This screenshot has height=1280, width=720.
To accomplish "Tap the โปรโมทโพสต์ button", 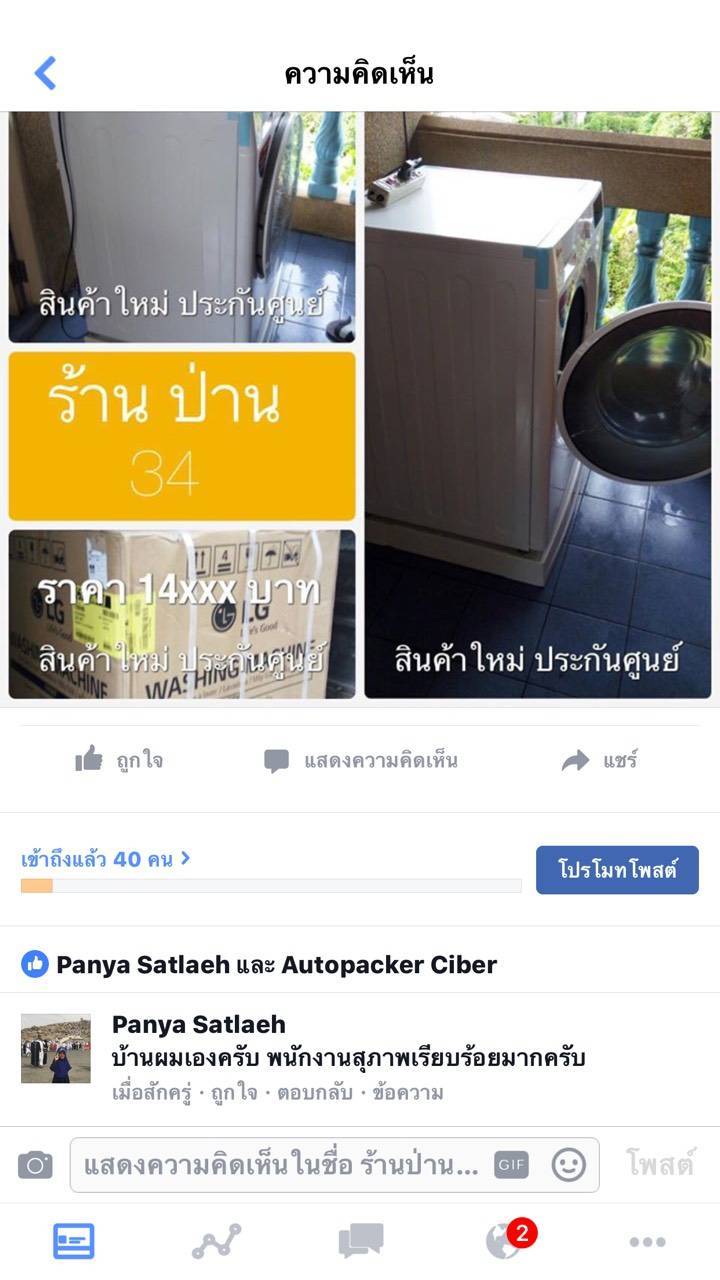I will (616, 870).
